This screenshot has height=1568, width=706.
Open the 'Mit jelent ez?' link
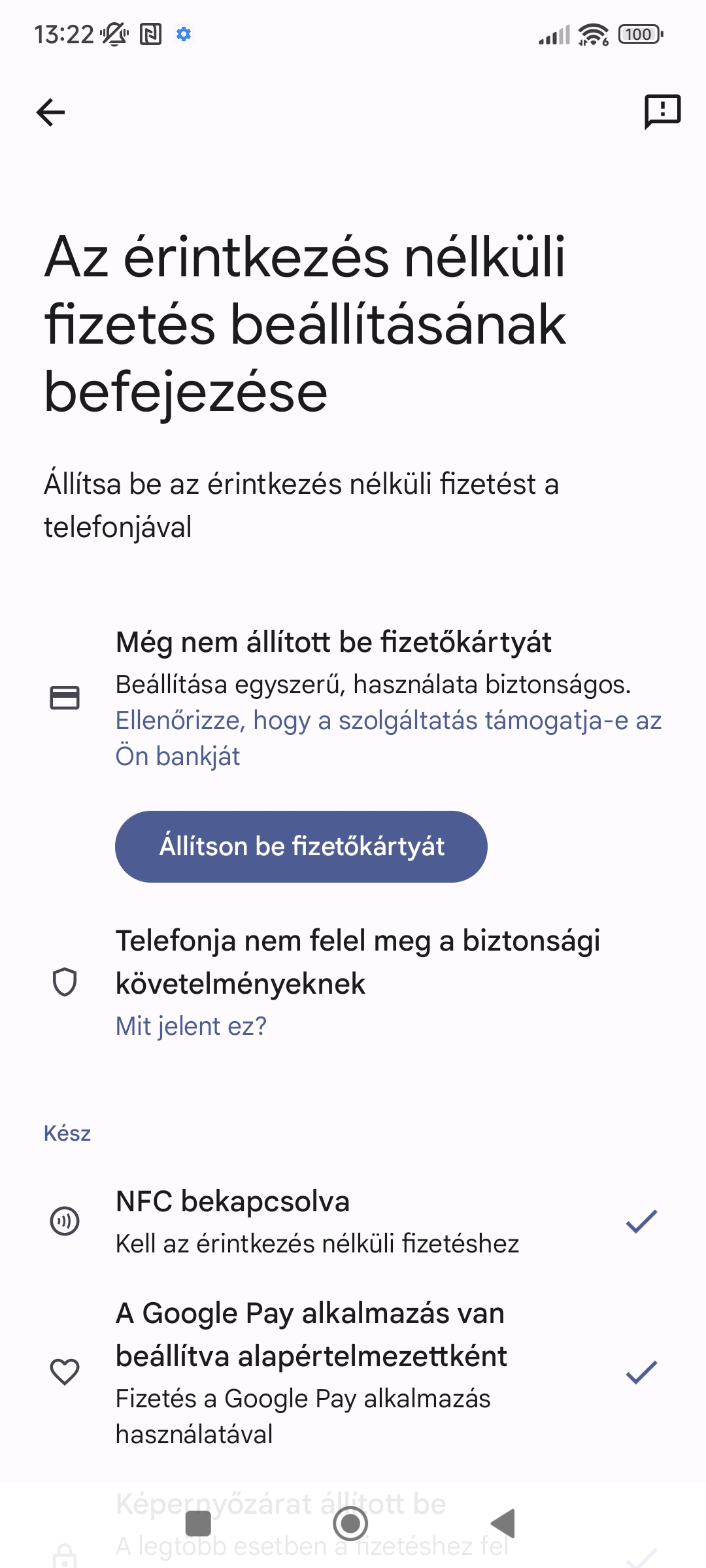point(191,1026)
